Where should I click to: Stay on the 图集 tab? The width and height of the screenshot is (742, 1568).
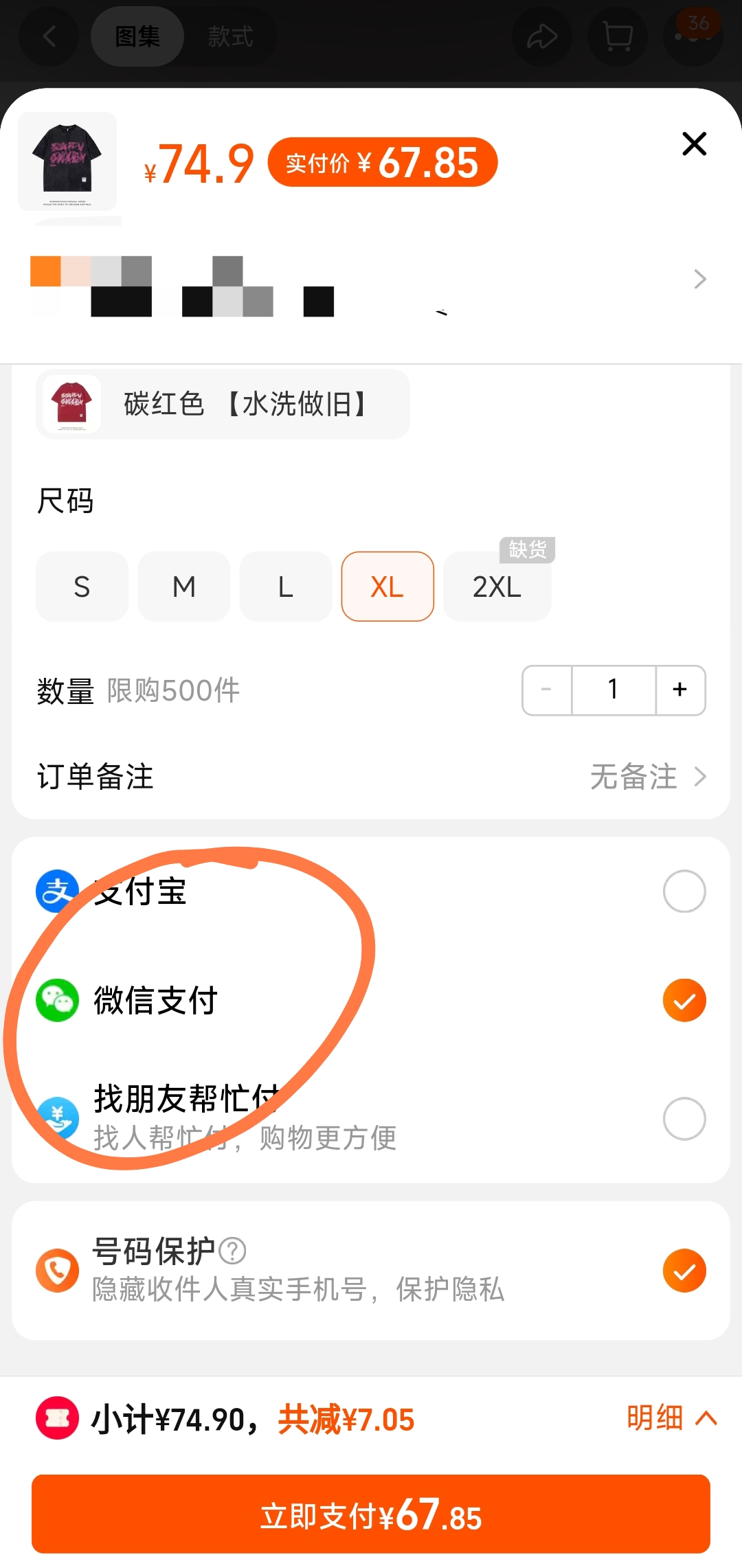(x=137, y=37)
